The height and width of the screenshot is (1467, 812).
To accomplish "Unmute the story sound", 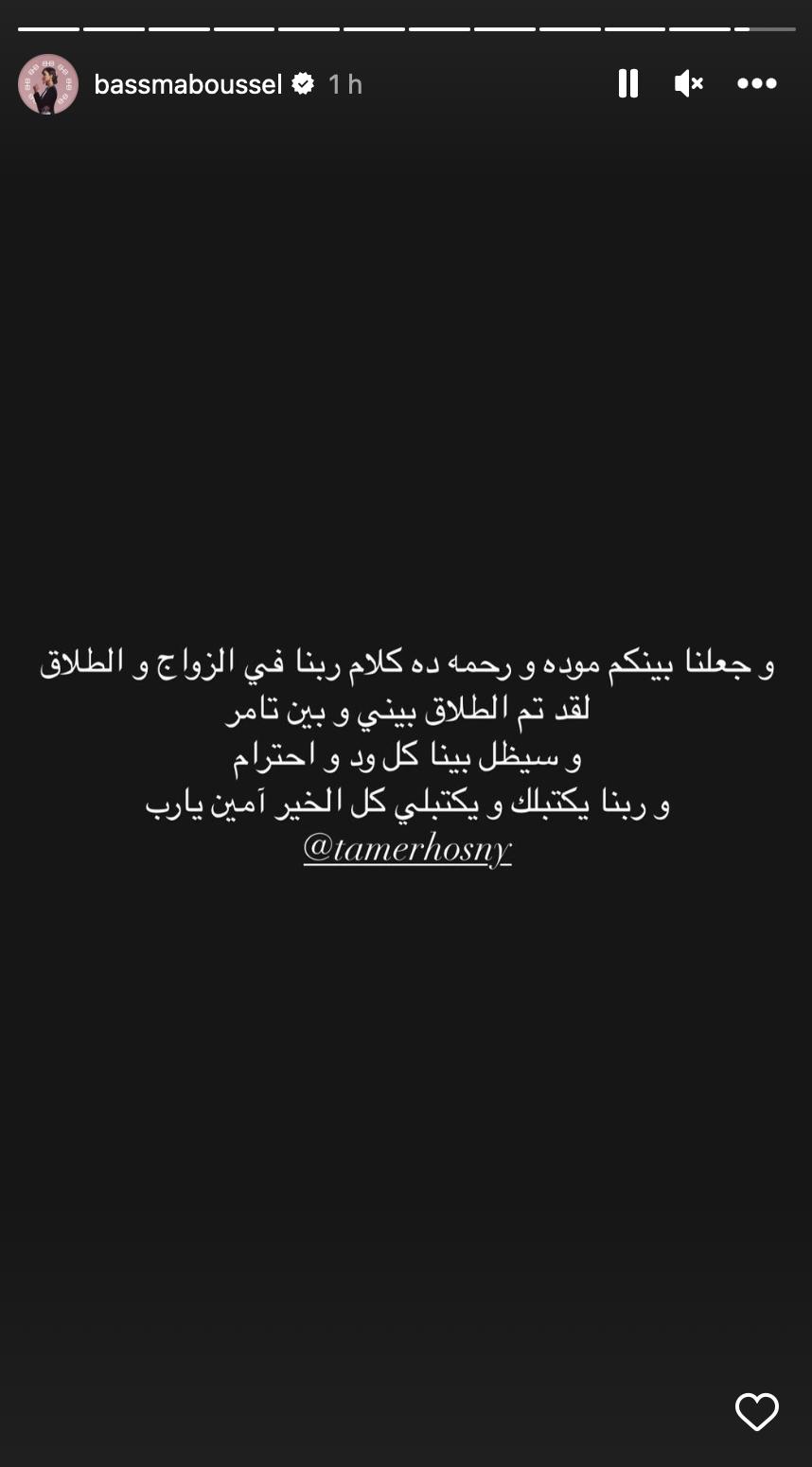I will tap(688, 83).
